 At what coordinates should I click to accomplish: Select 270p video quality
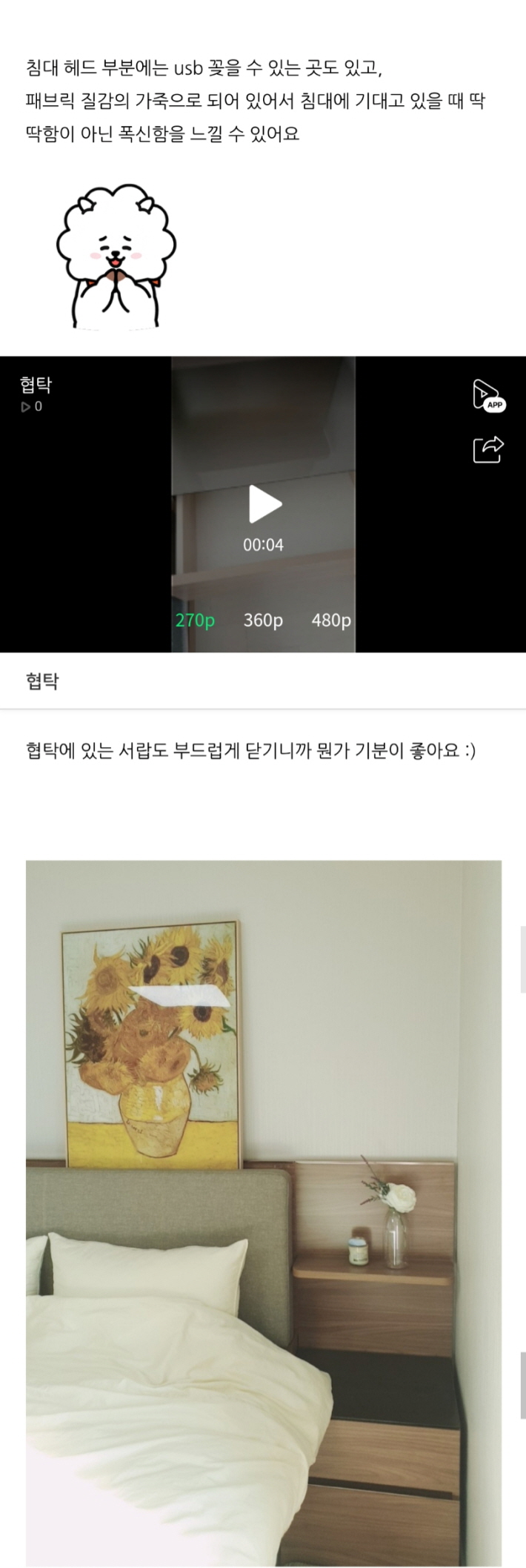195,620
